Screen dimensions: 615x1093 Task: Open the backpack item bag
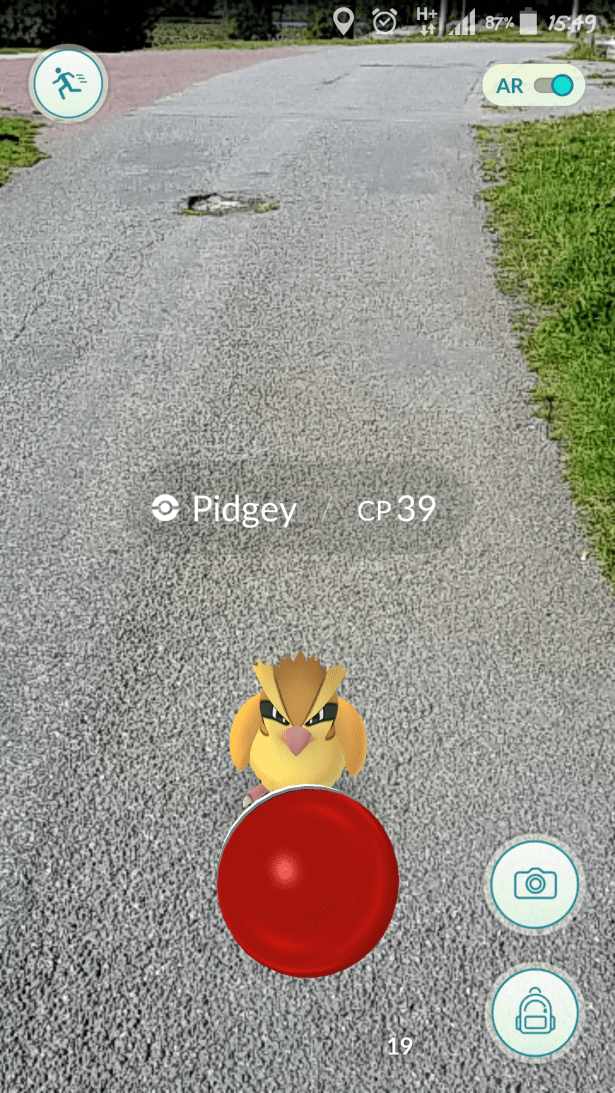tap(534, 1012)
